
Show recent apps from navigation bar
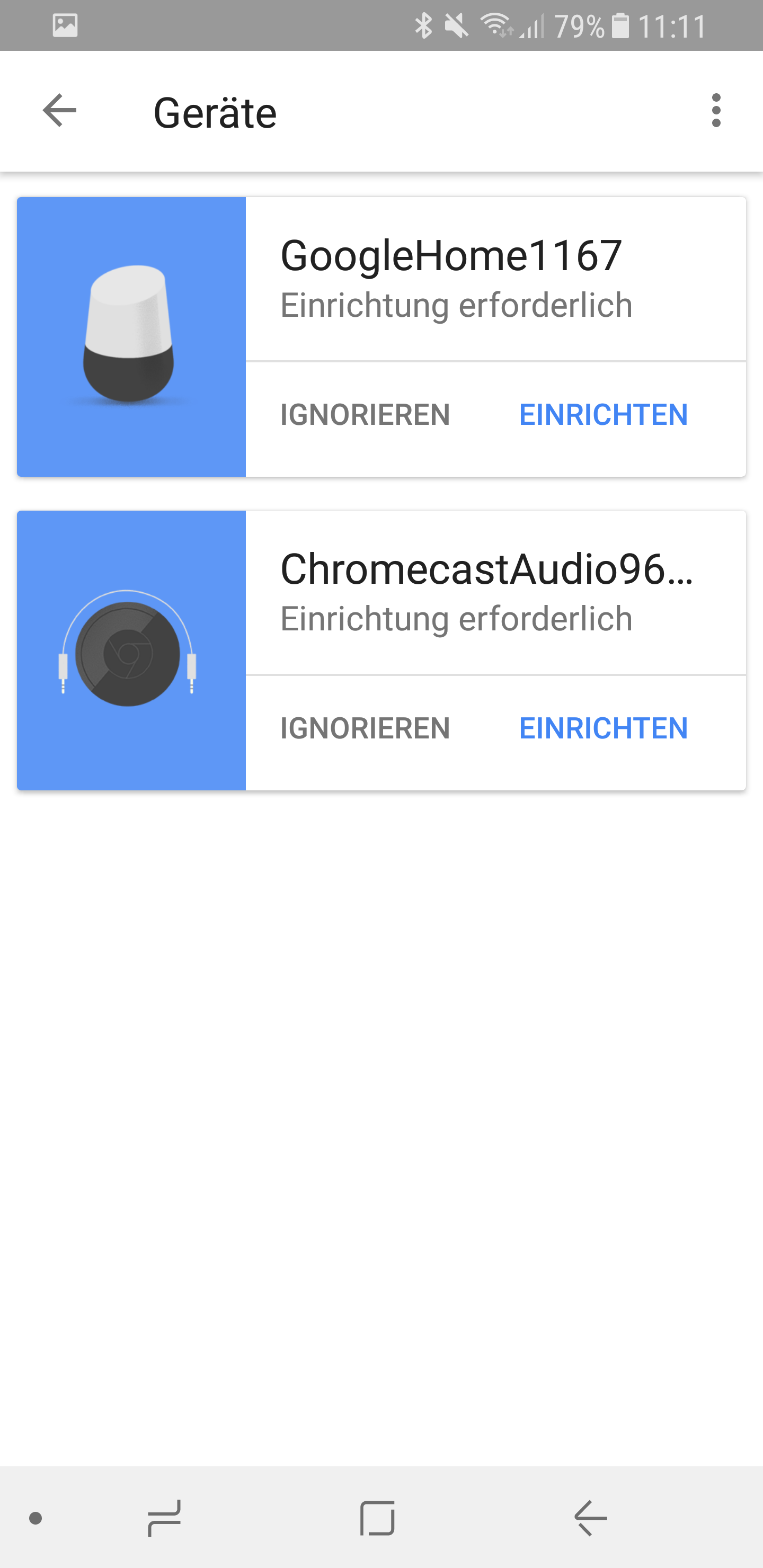[164, 1518]
